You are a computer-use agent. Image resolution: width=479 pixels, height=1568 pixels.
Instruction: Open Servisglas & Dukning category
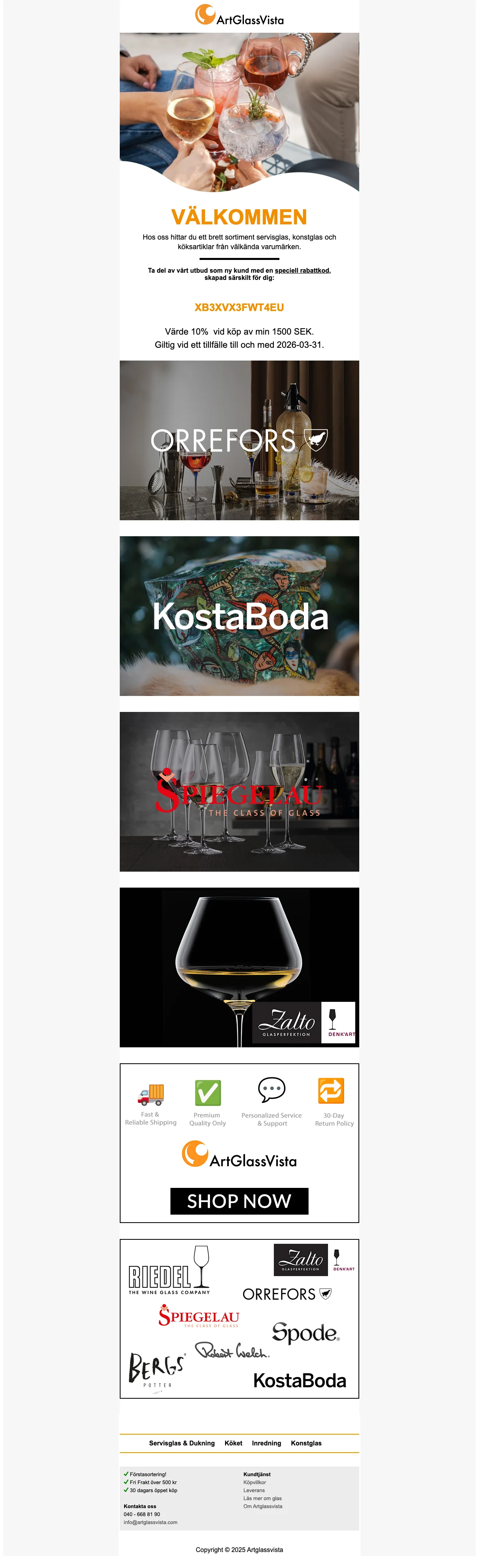pos(181,1443)
